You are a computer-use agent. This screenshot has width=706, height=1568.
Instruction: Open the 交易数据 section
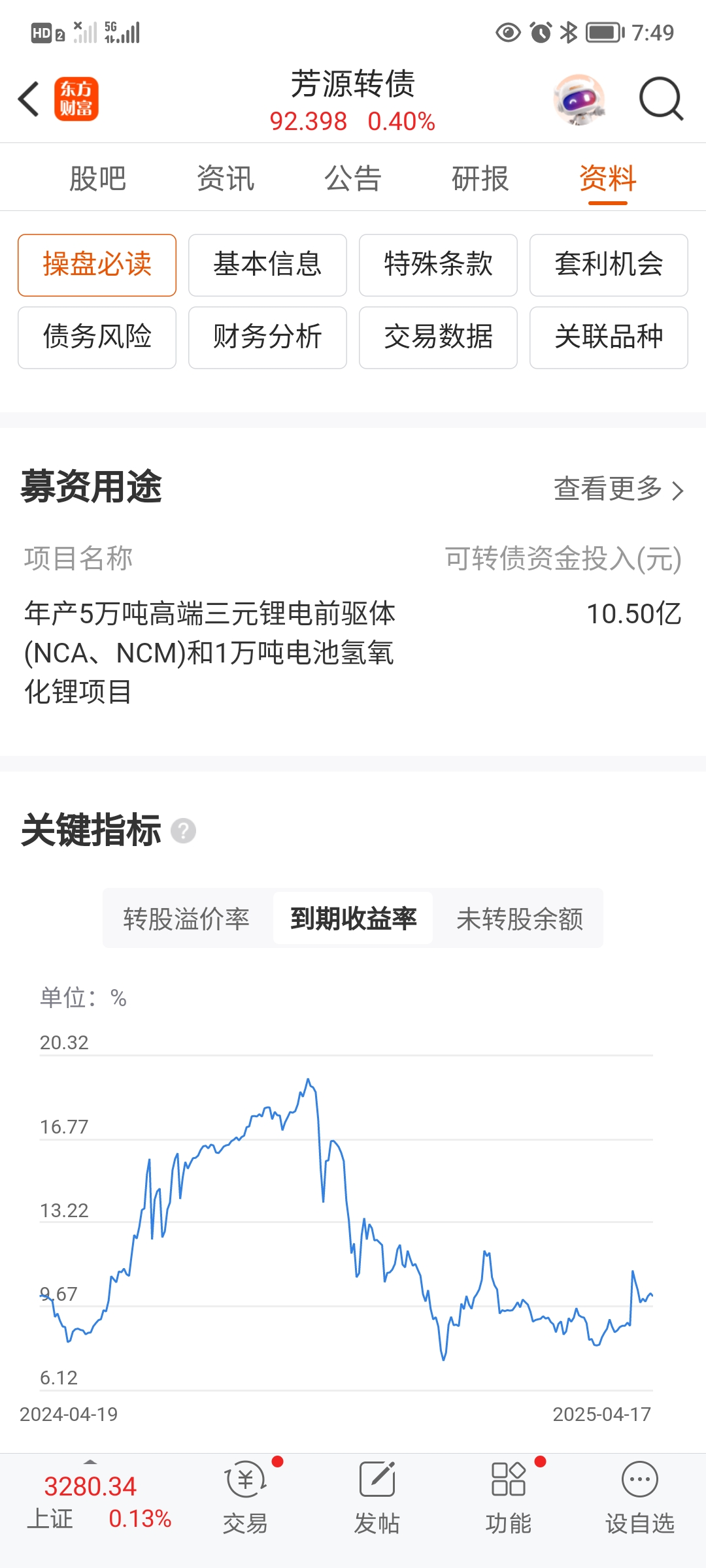438,337
